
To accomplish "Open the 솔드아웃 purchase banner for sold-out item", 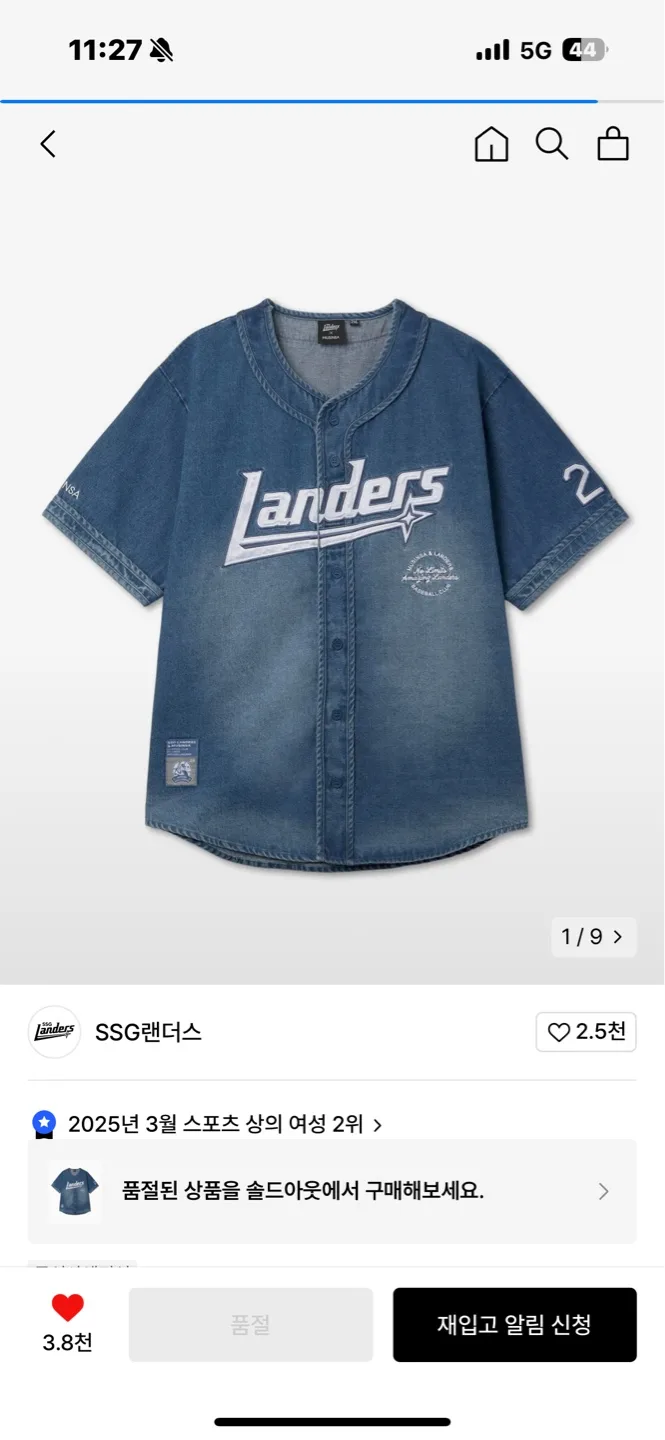I will [332, 1191].
